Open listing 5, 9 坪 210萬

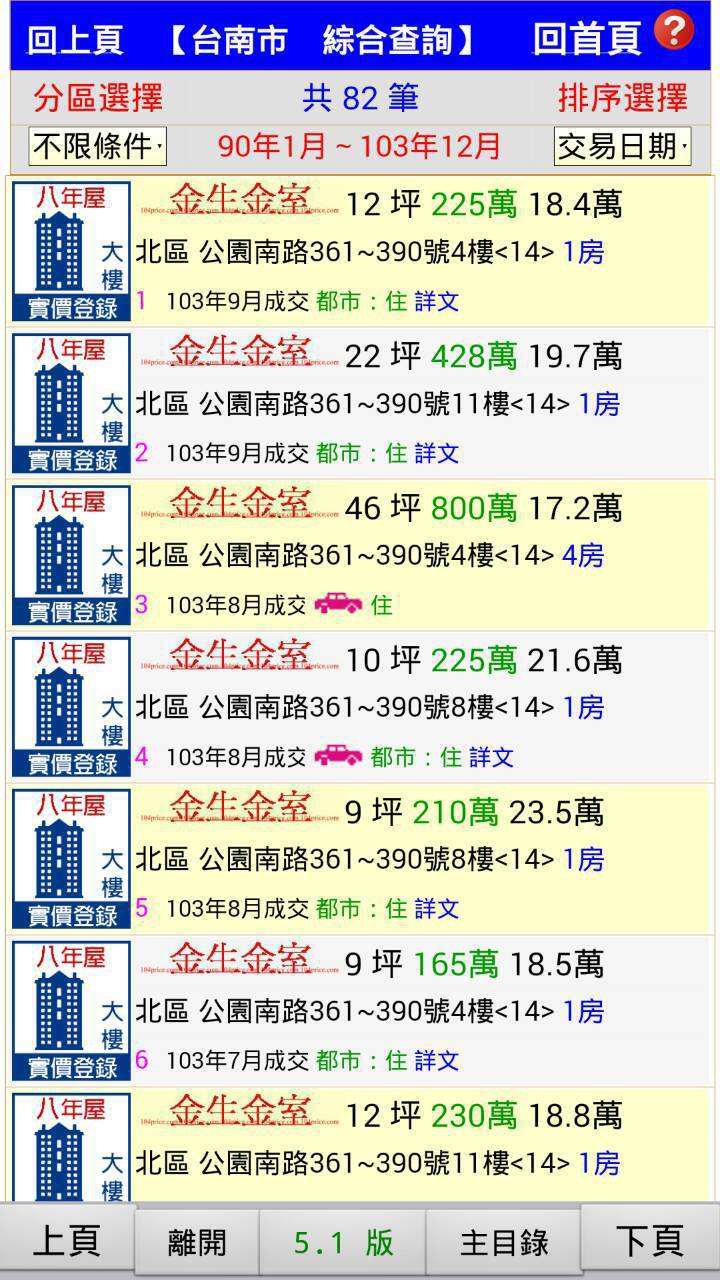point(361,859)
